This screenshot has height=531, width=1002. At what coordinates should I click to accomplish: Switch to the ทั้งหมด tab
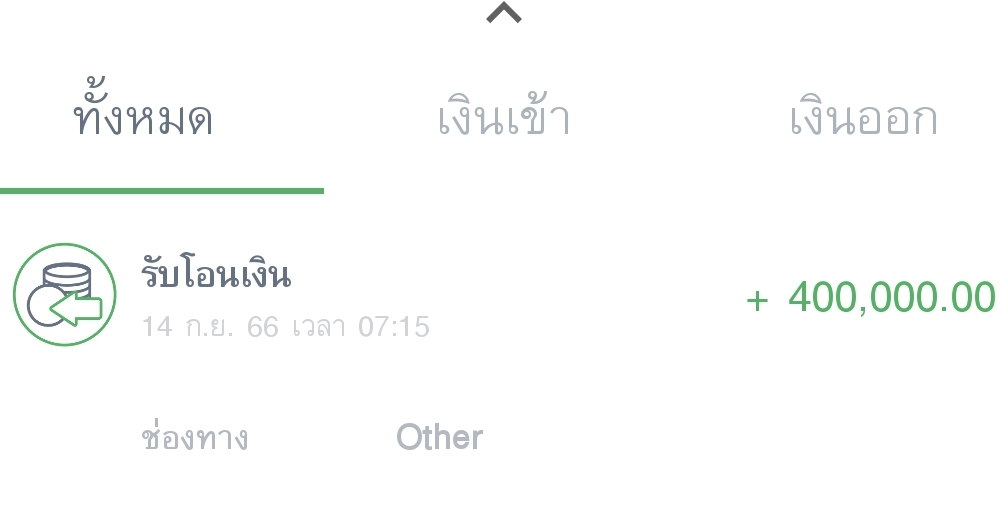coord(143,120)
